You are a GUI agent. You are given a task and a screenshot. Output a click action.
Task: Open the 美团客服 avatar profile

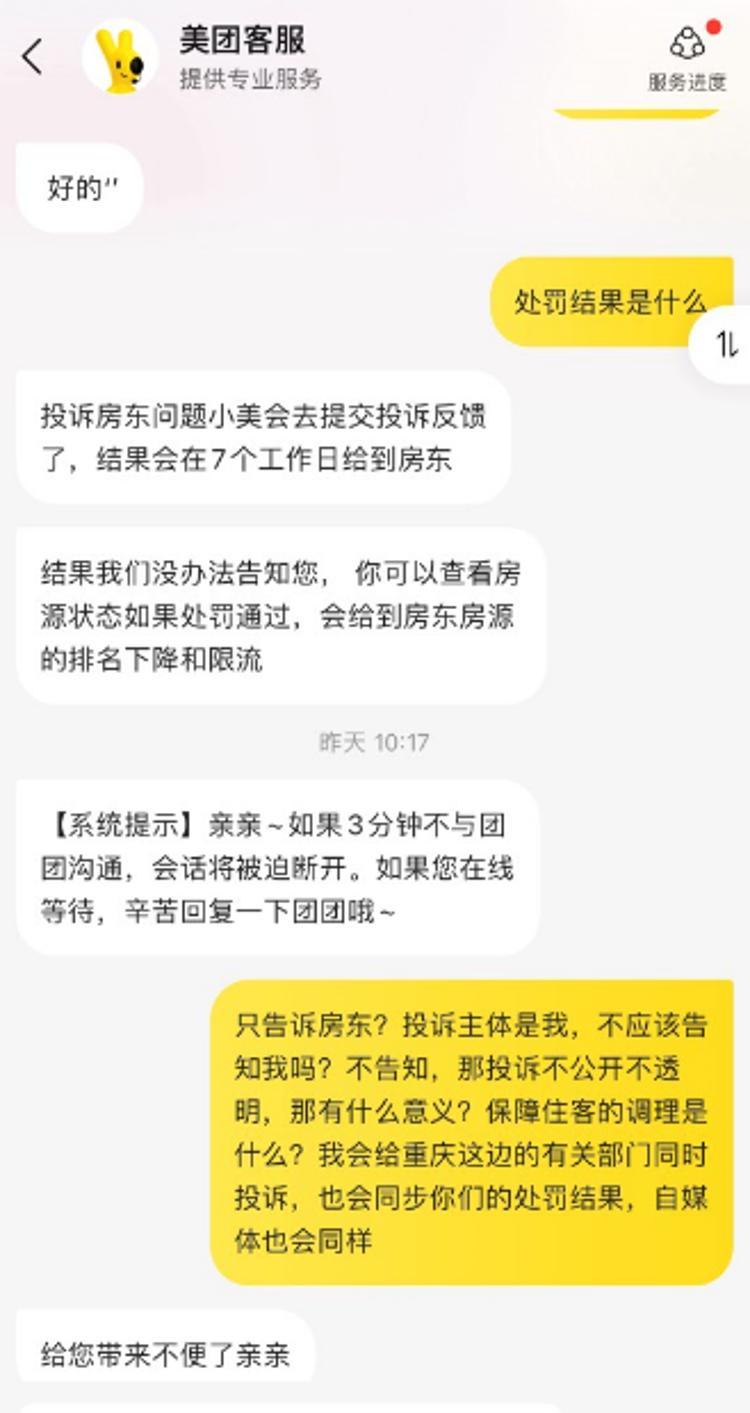tap(120, 58)
